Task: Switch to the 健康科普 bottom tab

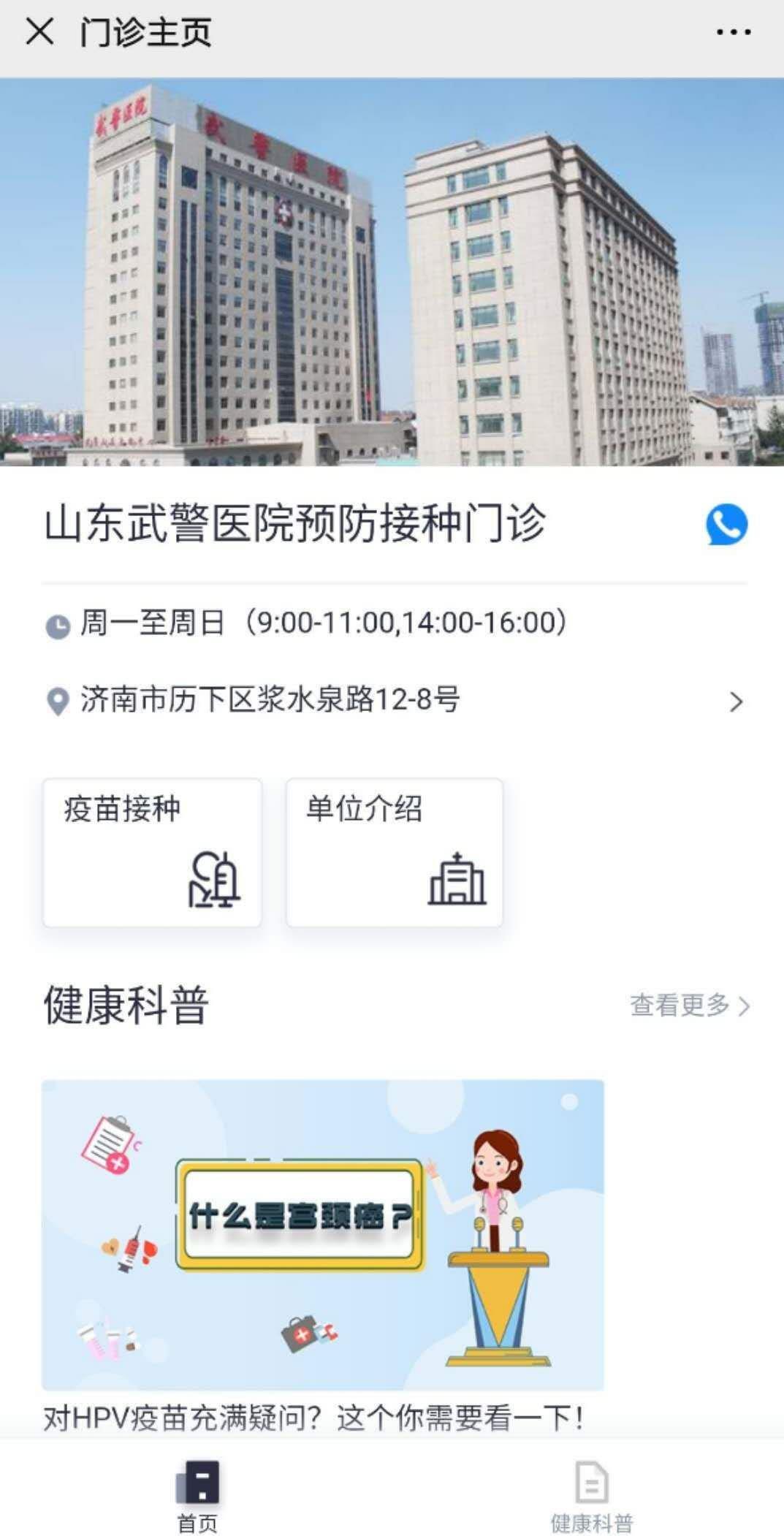Action: tap(591, 1496)
